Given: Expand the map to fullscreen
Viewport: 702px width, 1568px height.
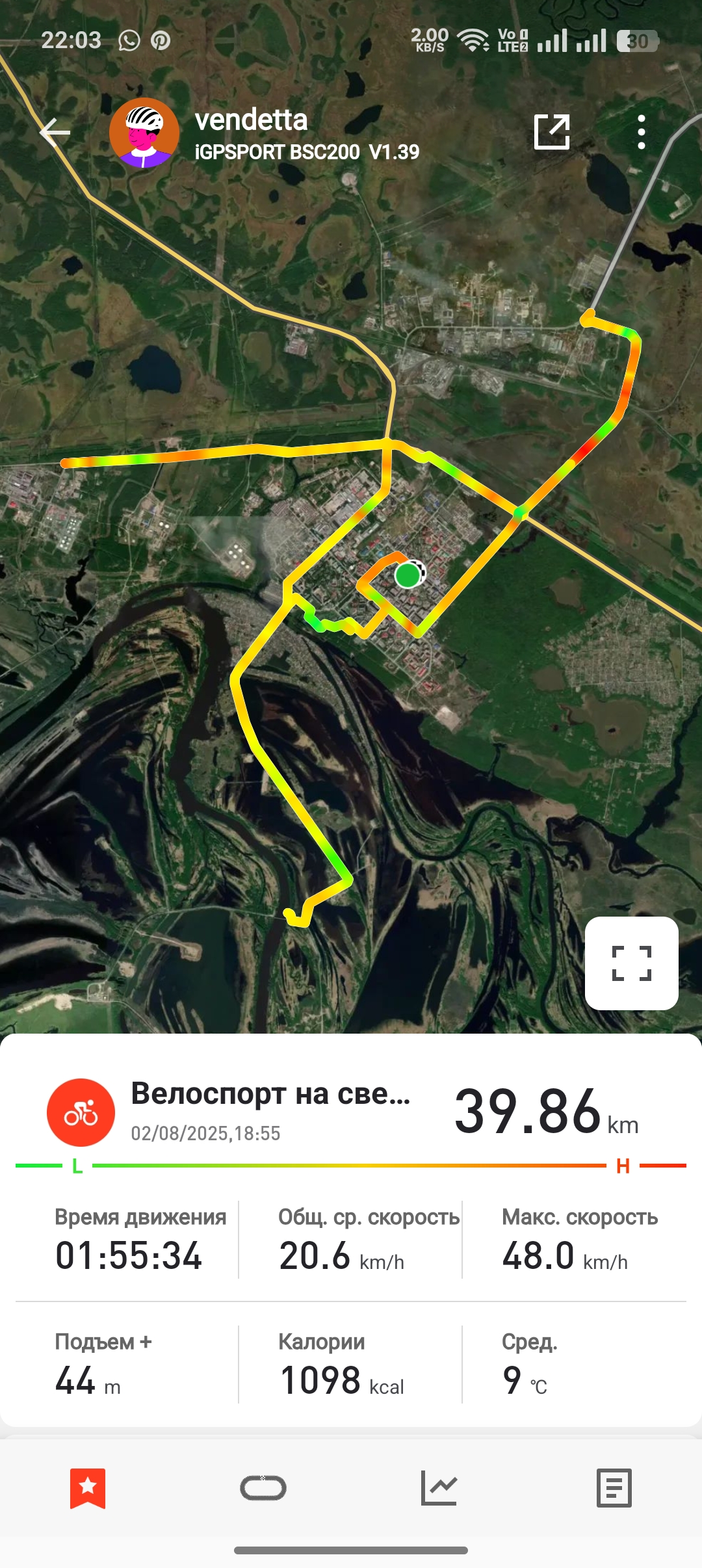Looking at the screenshot, I should (631, 963).
